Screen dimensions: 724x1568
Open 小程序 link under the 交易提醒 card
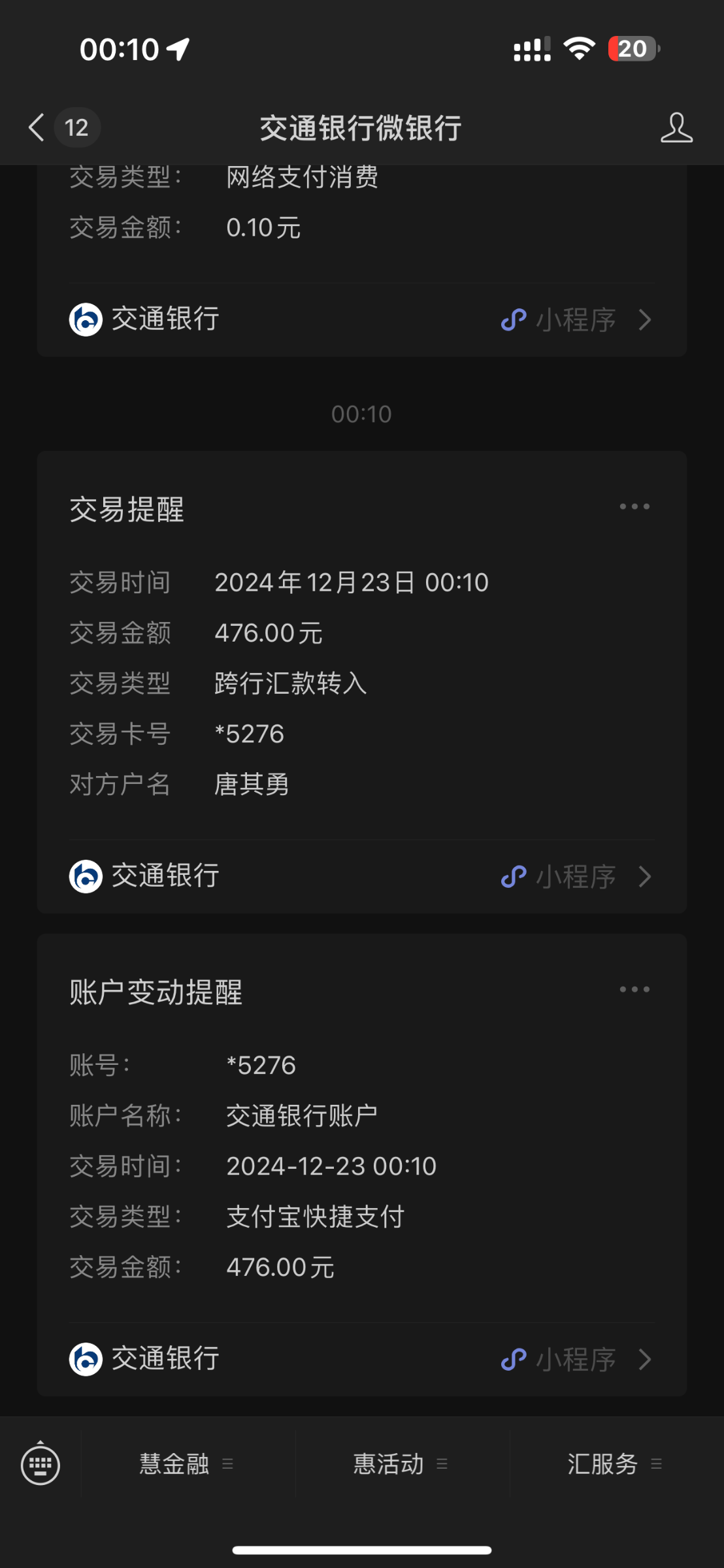tap(576, 876)
